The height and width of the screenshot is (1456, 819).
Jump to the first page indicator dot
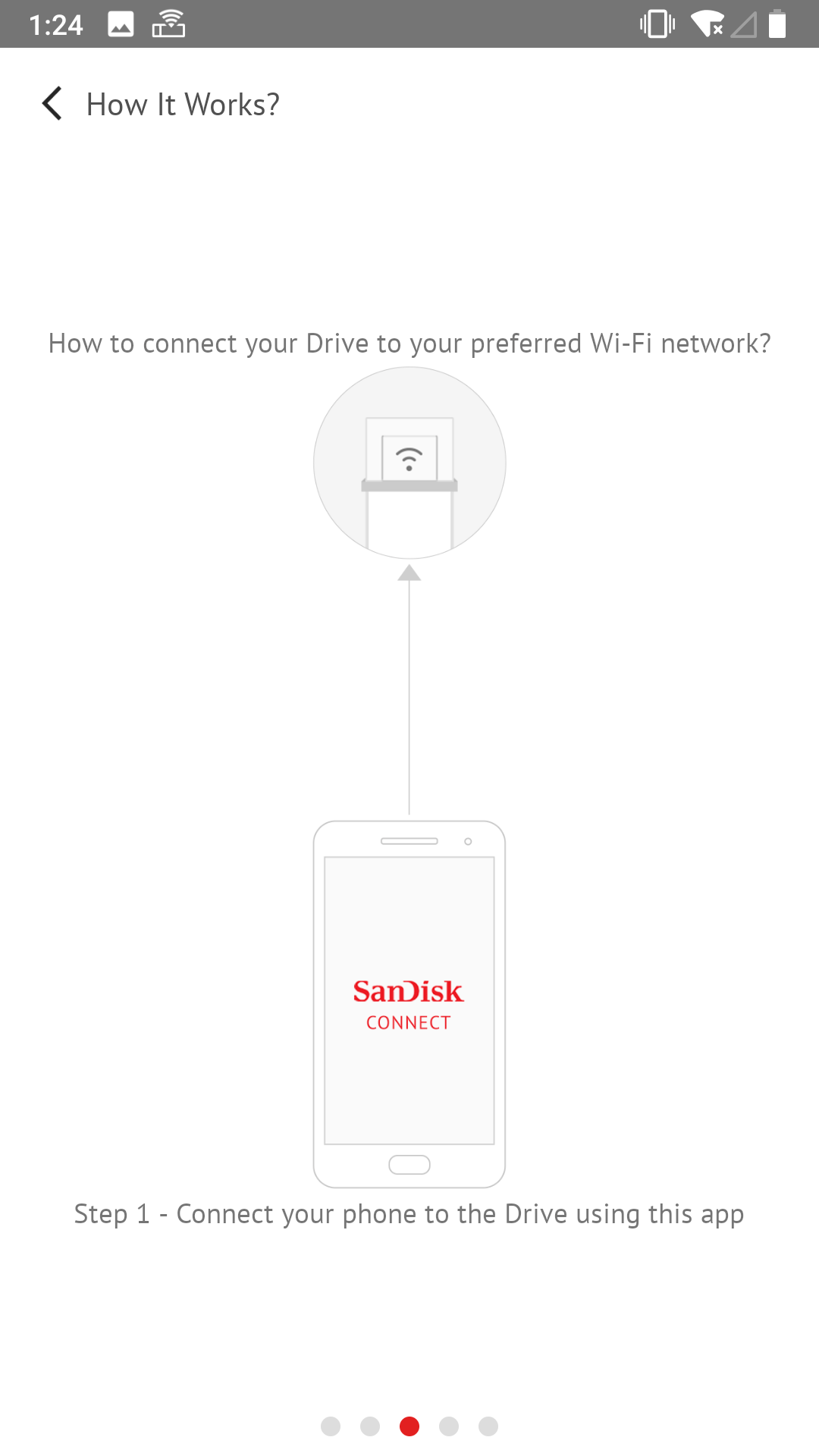tap(331, 1426)
